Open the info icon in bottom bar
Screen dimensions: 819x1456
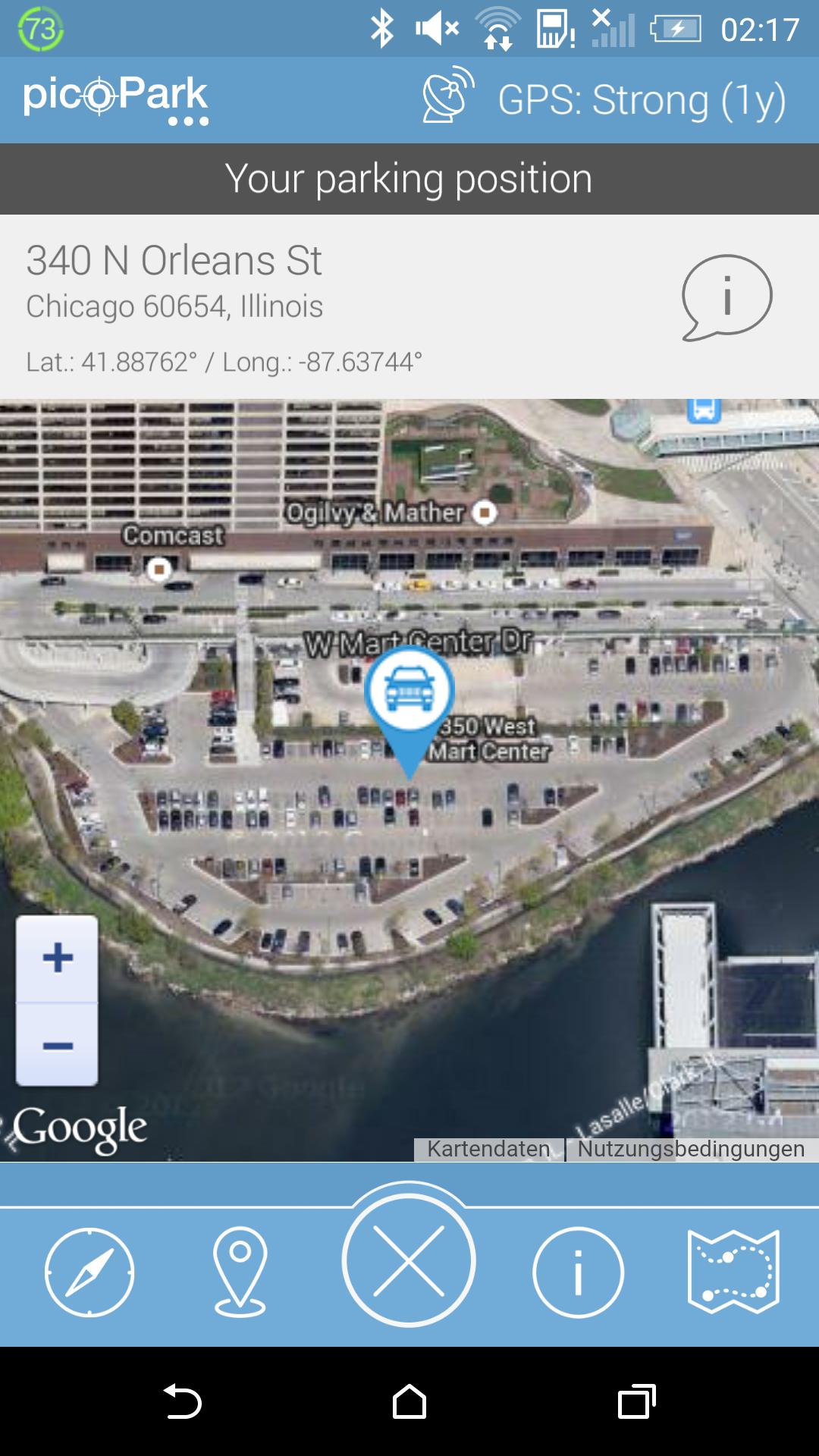578,1272
